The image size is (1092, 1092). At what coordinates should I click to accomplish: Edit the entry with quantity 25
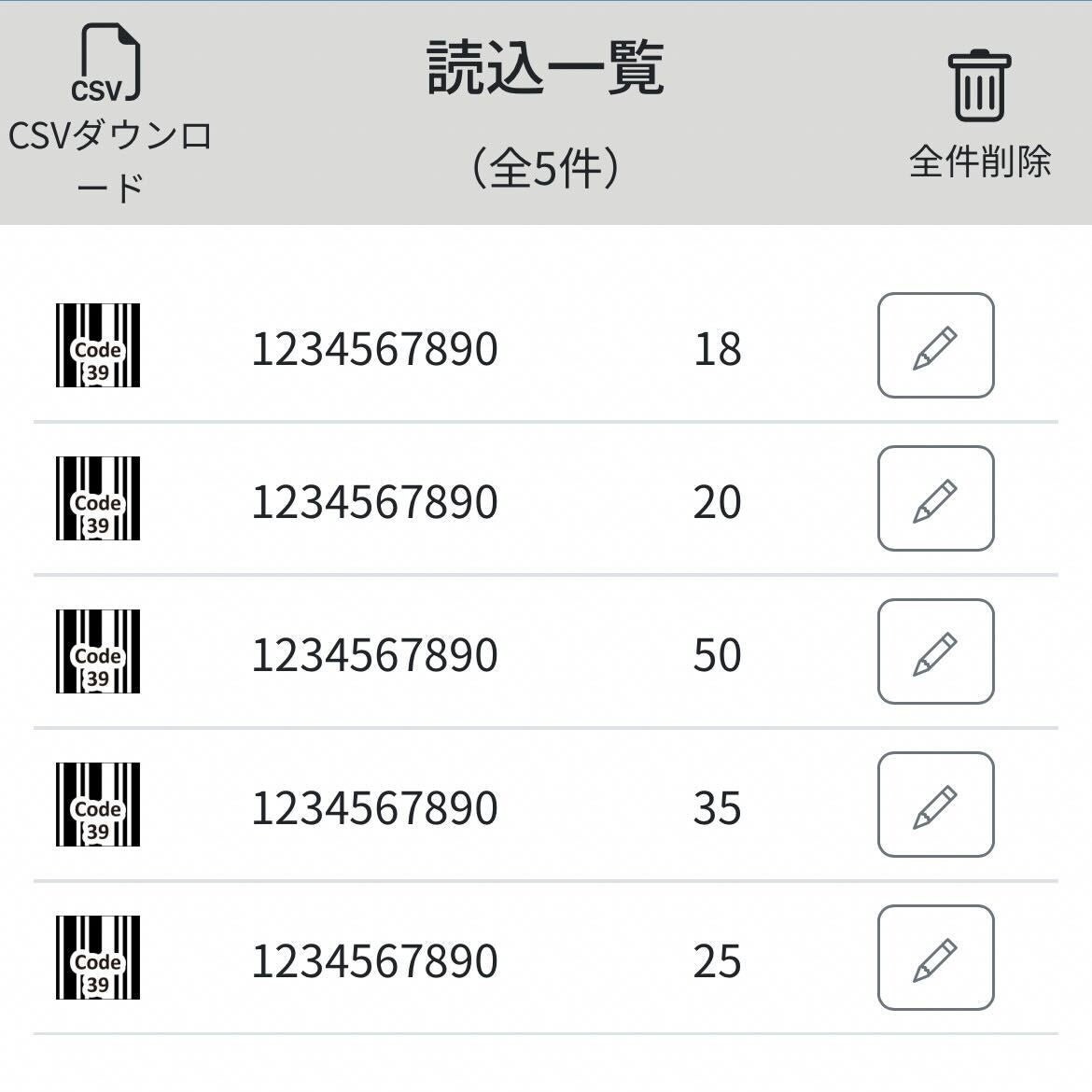(935, 959)
